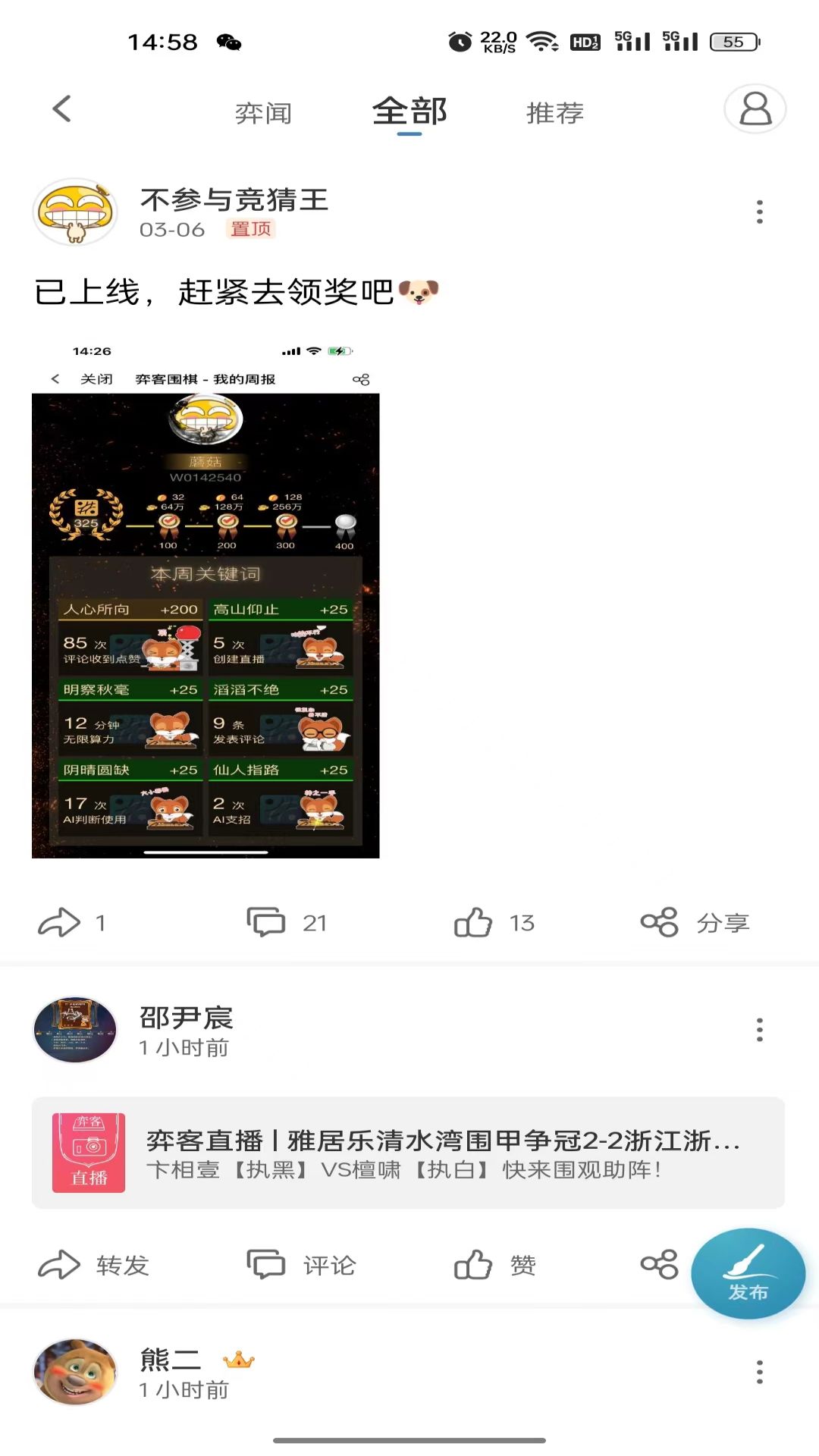Screen dimensions: 819x1456
Task: Share 不参与竞猜王's post via 分享
Action: pyautogui.click(x=695, y=923)
